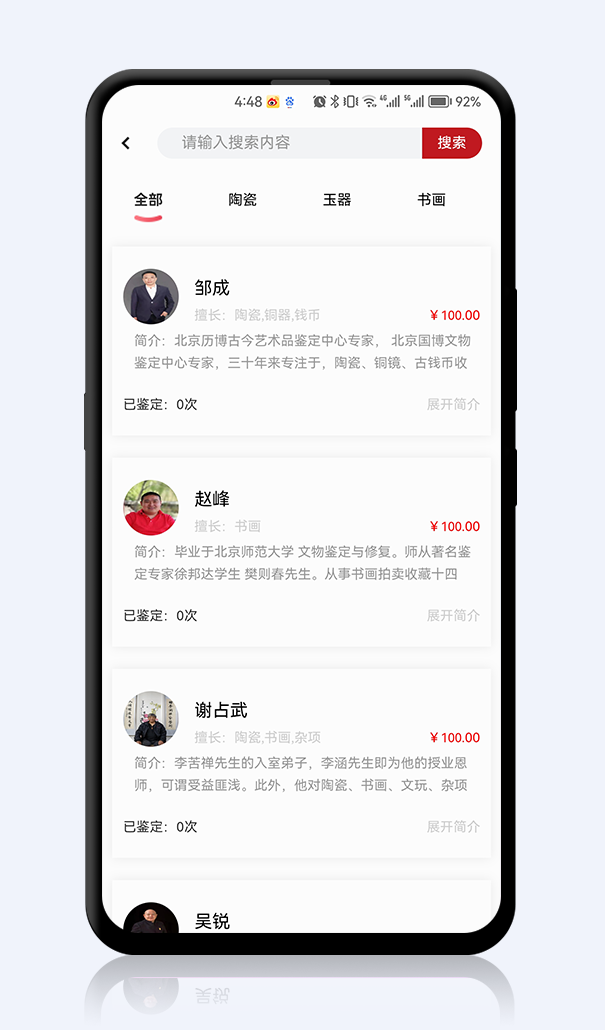Switch to the 全部 tab

click(x=148, y=200)
